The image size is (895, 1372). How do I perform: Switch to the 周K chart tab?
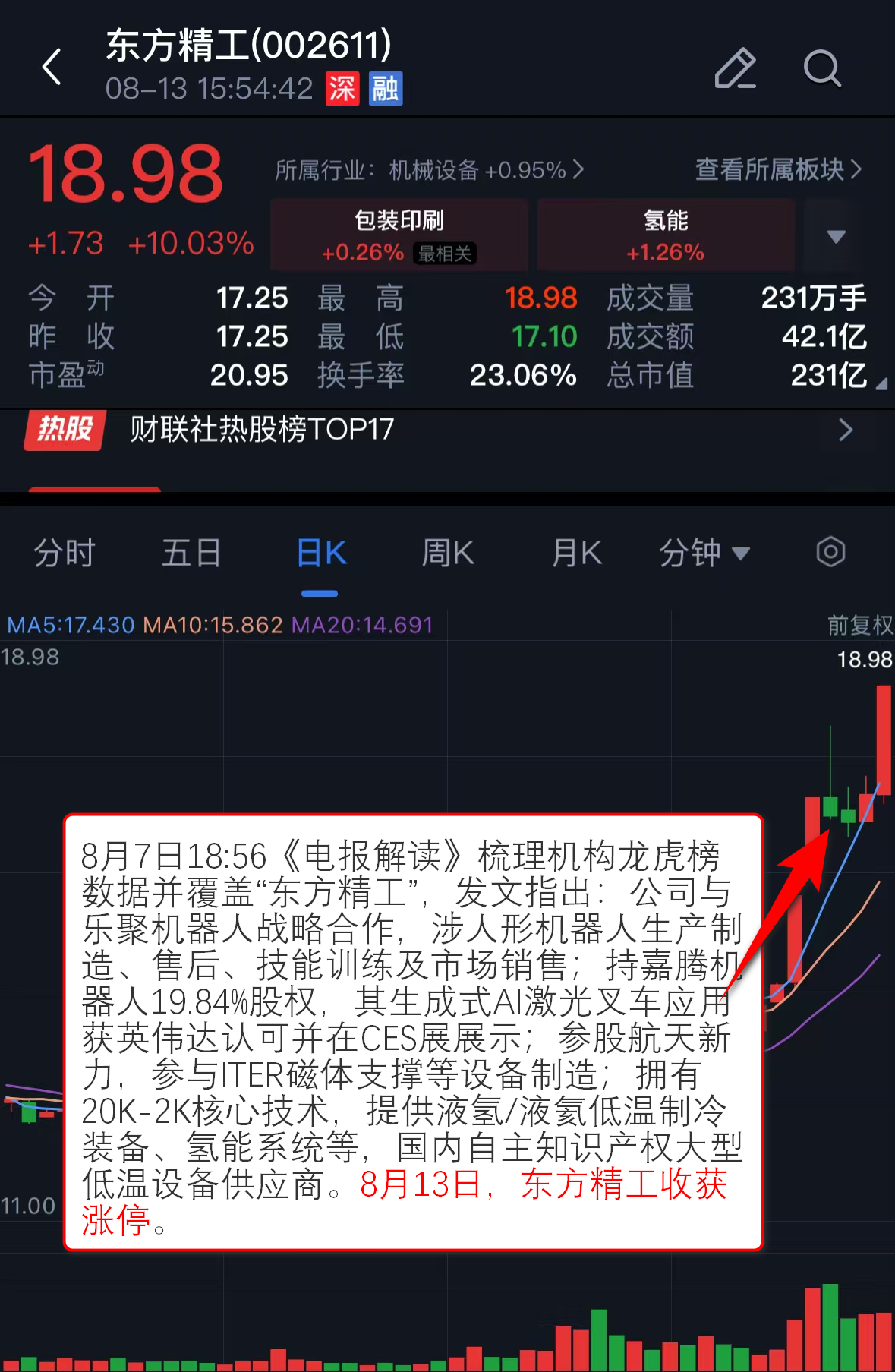pyautogui.click(x=448, y=553)
